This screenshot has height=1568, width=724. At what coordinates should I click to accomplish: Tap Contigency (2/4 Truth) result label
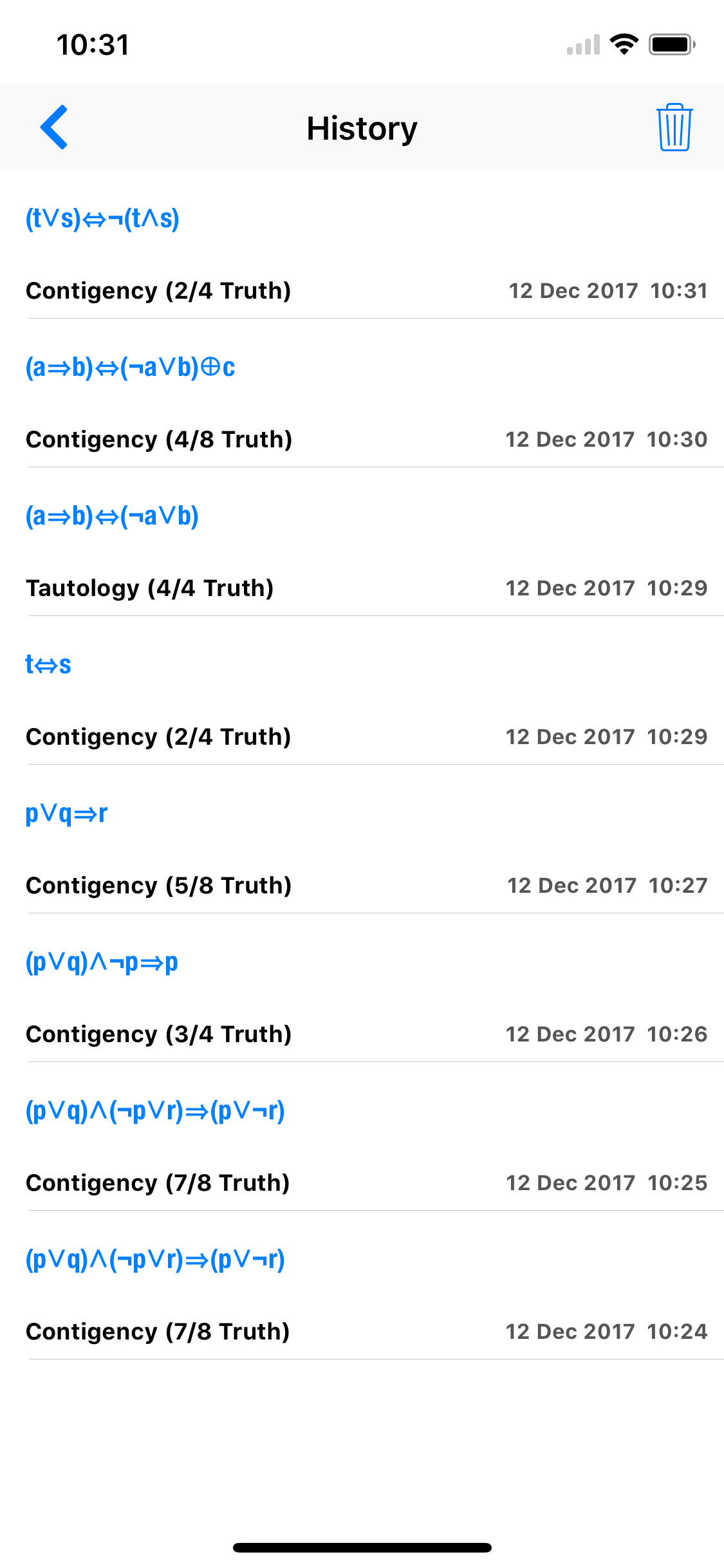158,290
